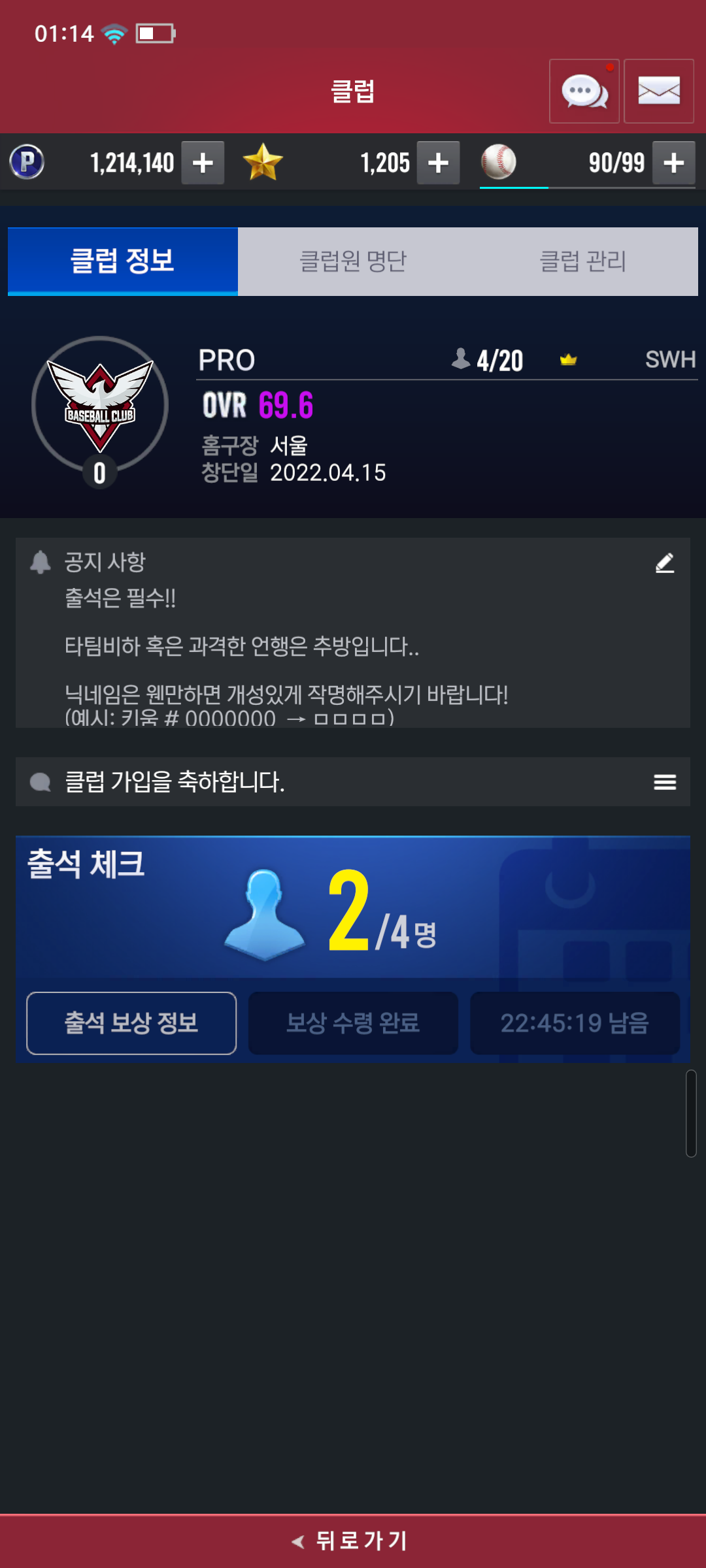Open the mailbox envelope icon
This screenshot has width=706, height=1568.
tap(659, 91)
